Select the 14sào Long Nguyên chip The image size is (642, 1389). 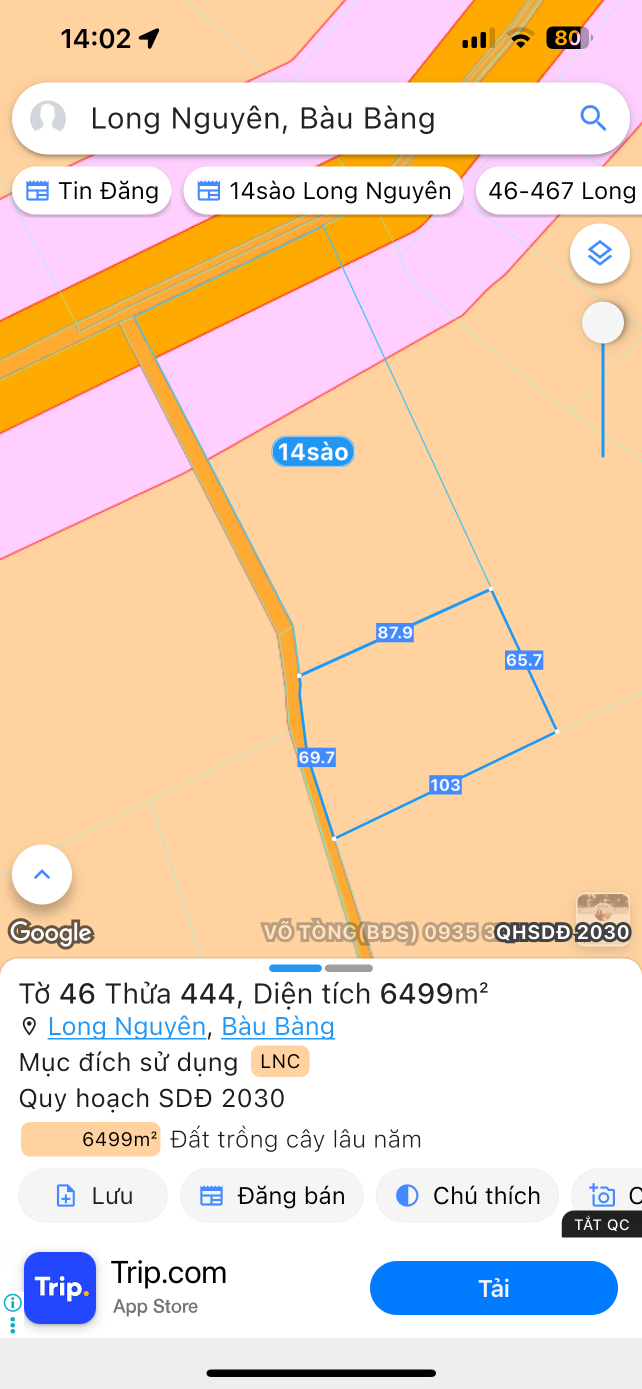coord(323,191)
